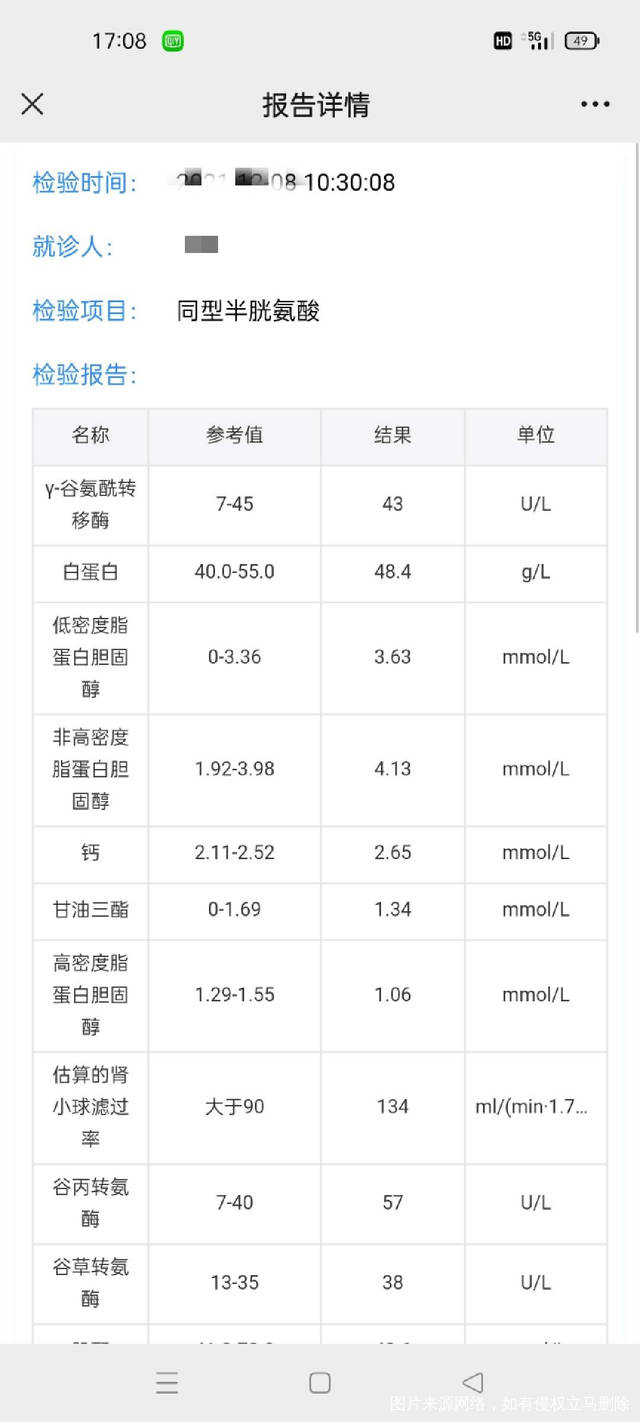Open the recent apps view
Image resolution: width=640 pixels, height=1422 pixels.
[x=167, y=1383]
